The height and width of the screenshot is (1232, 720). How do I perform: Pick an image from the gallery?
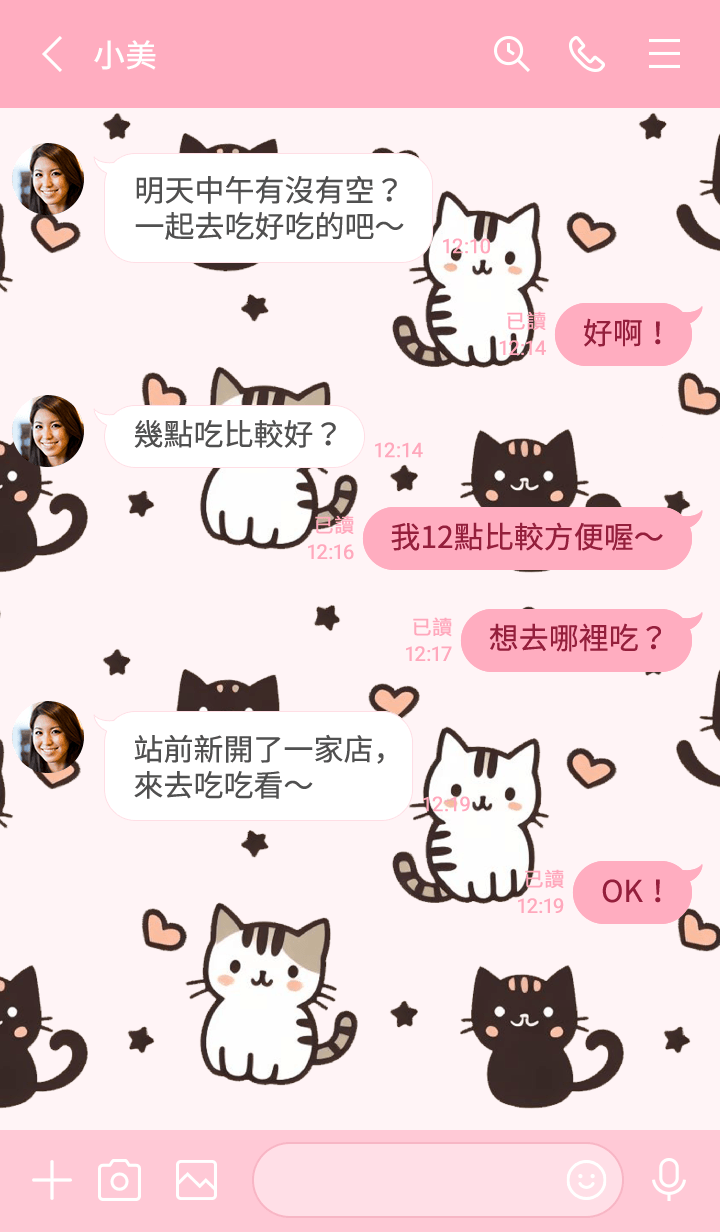[x=196, y=1181]
